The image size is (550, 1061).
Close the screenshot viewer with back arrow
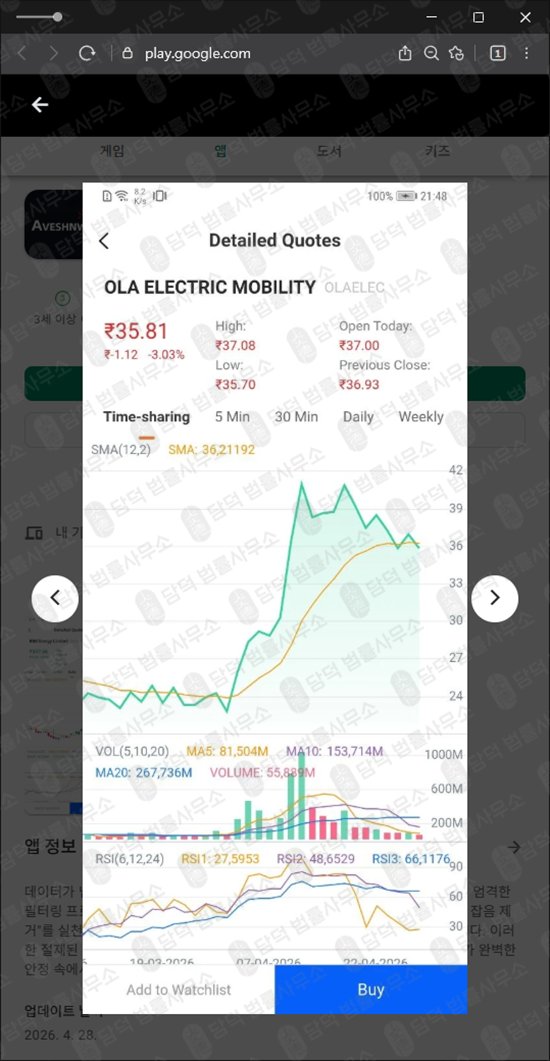(x=40, y=105)
